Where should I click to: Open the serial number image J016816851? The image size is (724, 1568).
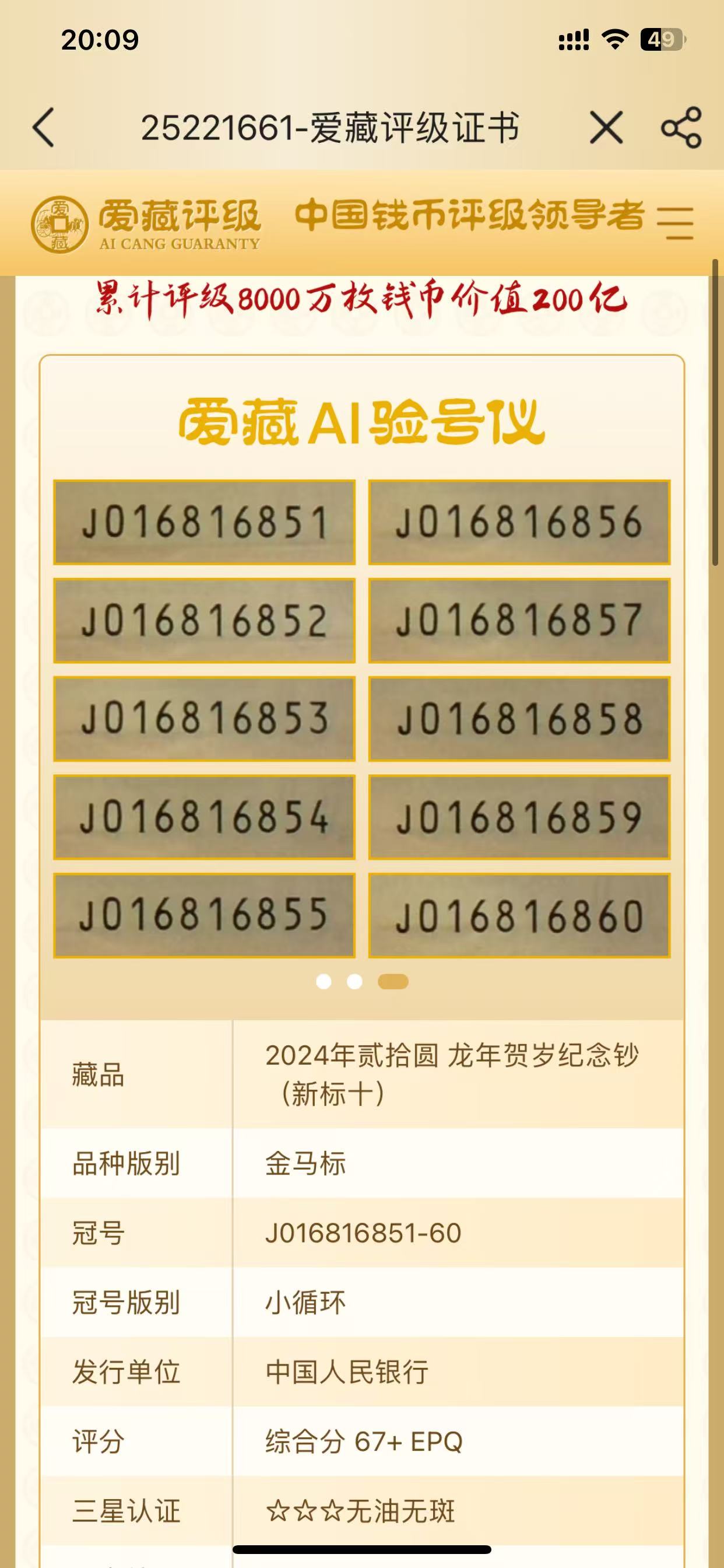pos(205,522)
